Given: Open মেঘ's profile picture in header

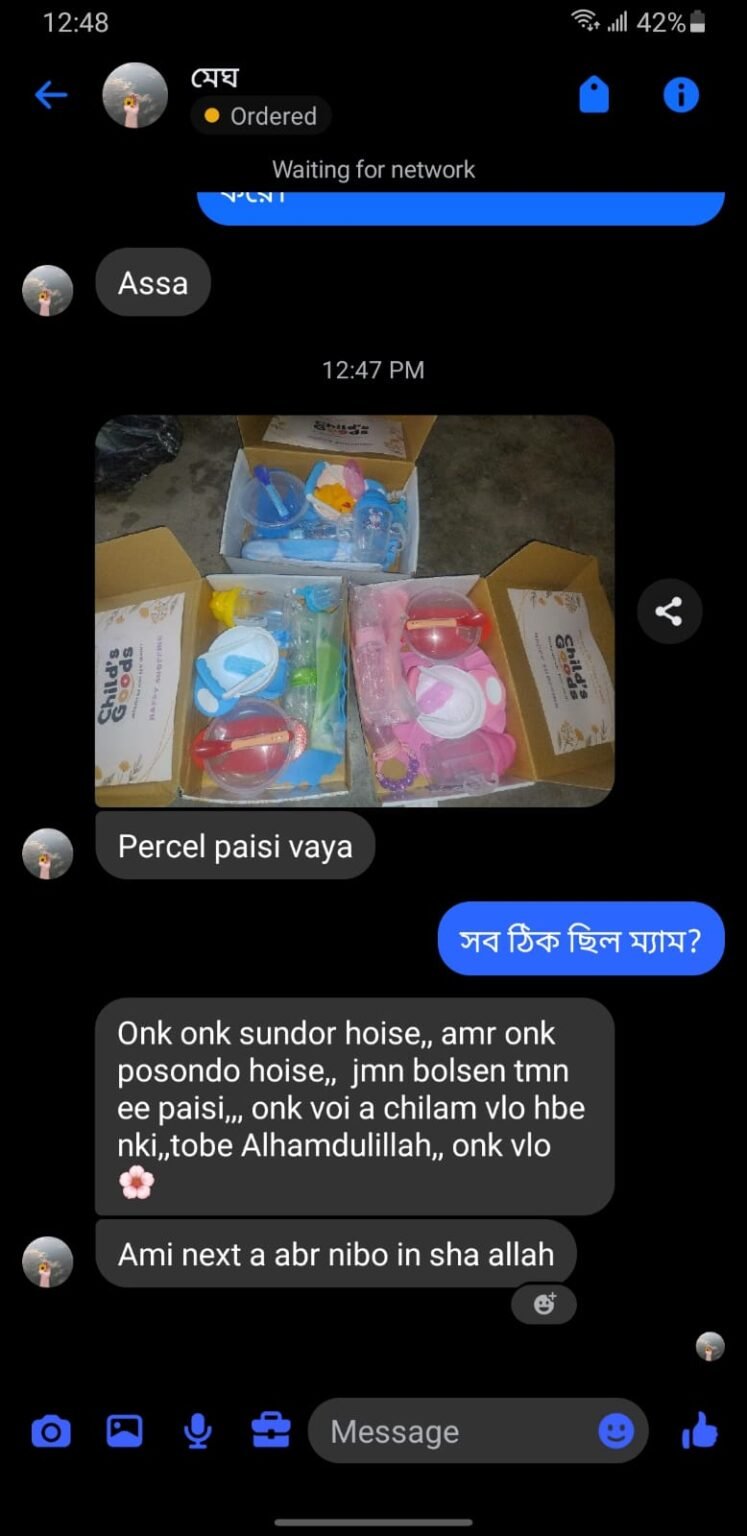Looking at the screenshot, I should coord(135,96).
